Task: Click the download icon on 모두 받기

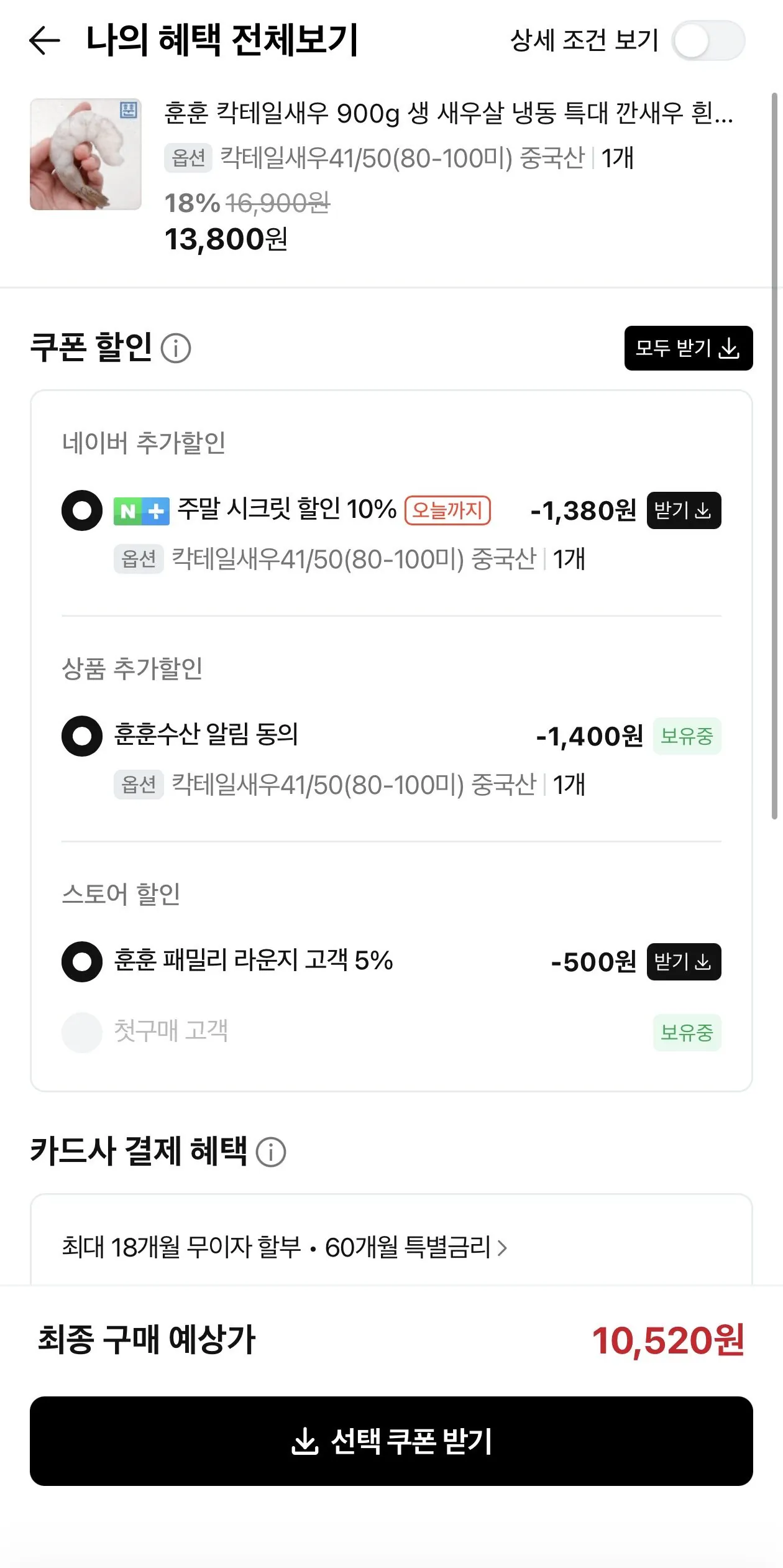Action: tap(730, 350)
